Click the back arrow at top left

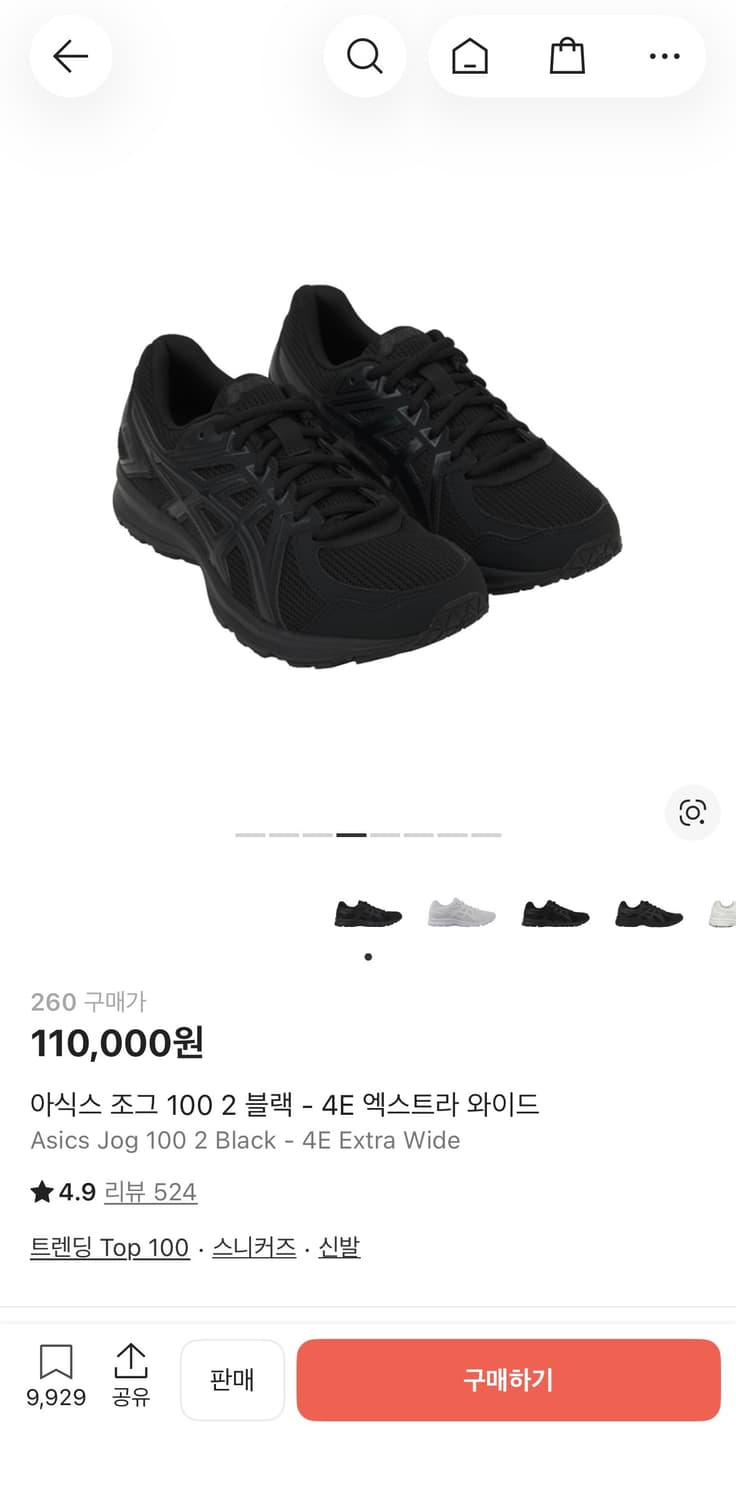click(x=70, y=57)
